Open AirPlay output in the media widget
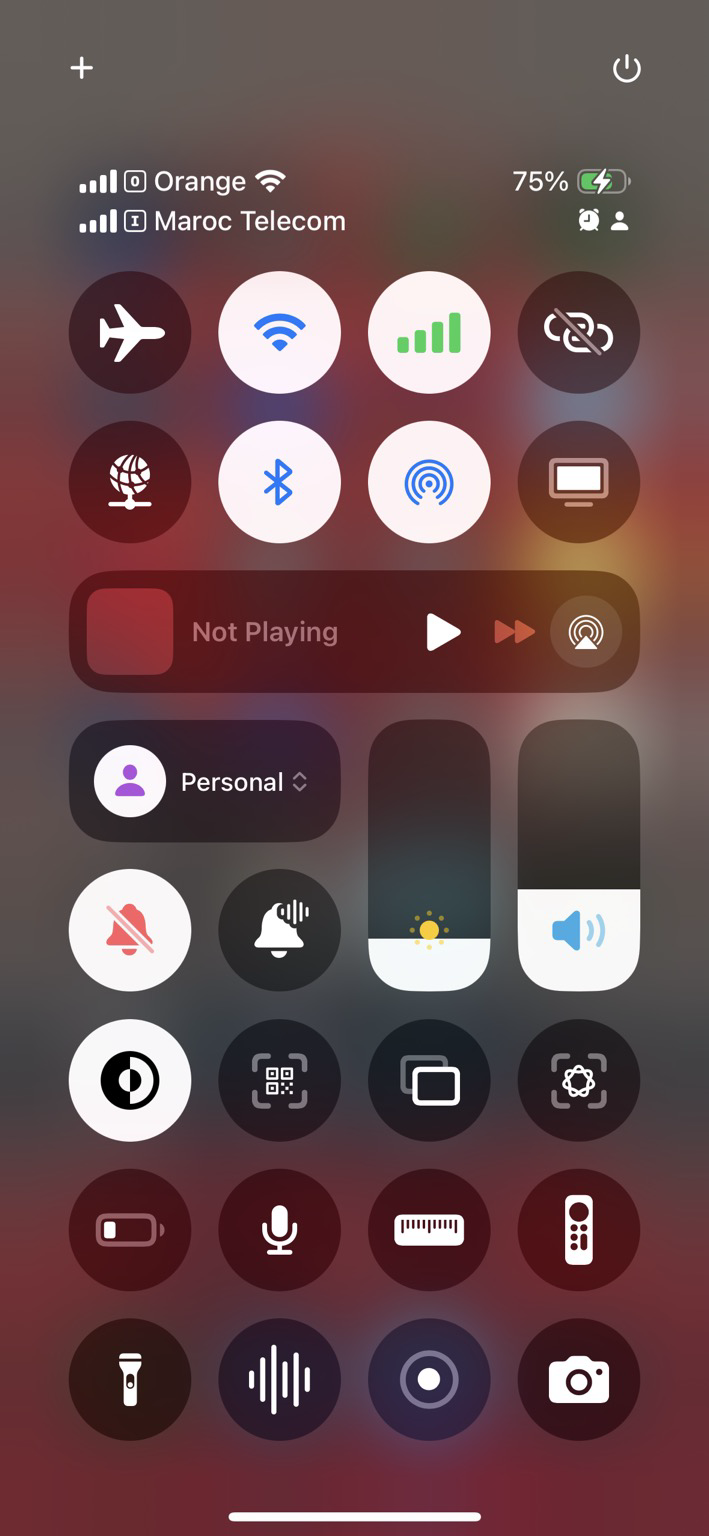 point(586,632)
